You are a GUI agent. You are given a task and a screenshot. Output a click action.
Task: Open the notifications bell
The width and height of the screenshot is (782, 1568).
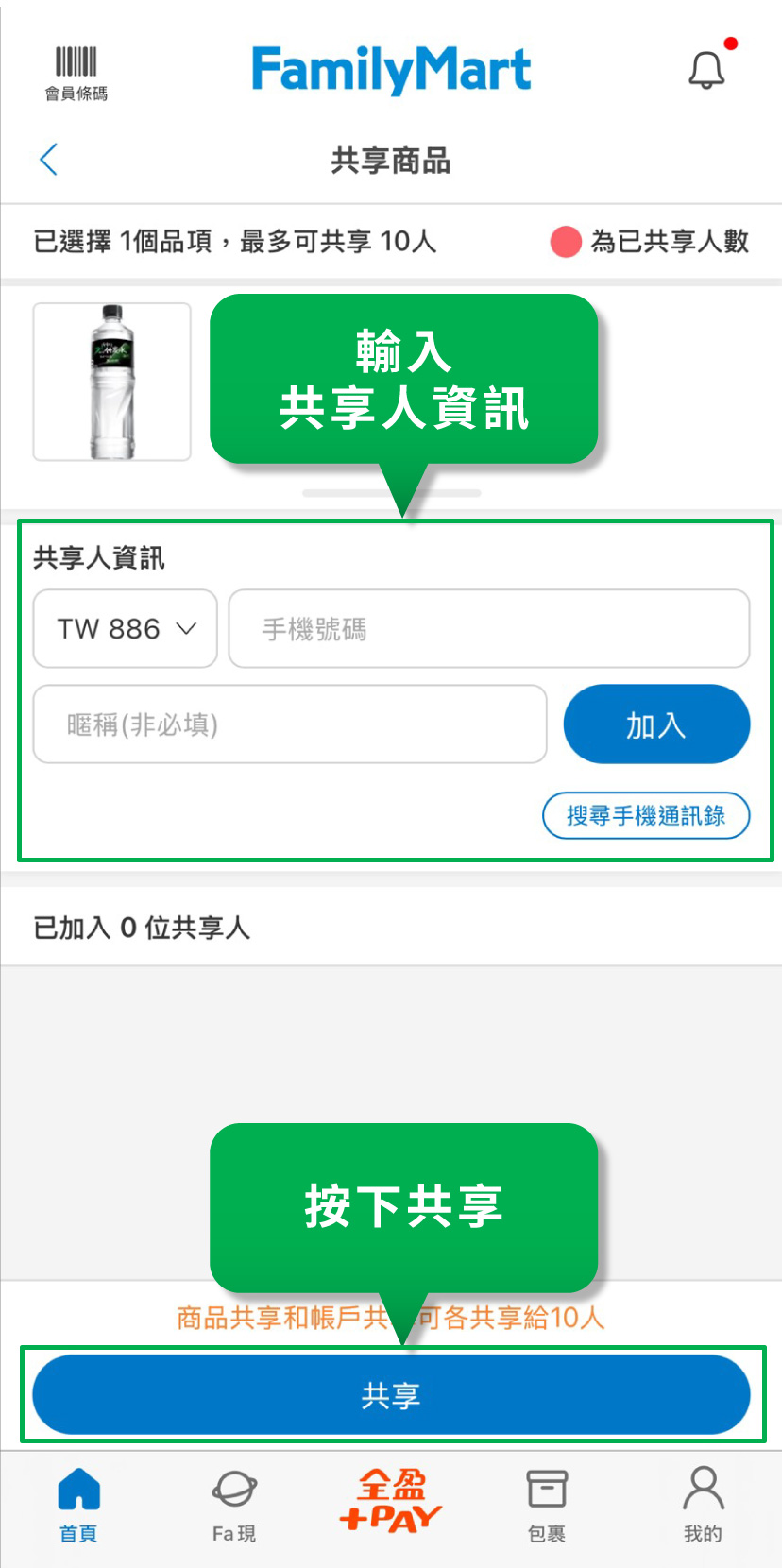tap(707, 69)
